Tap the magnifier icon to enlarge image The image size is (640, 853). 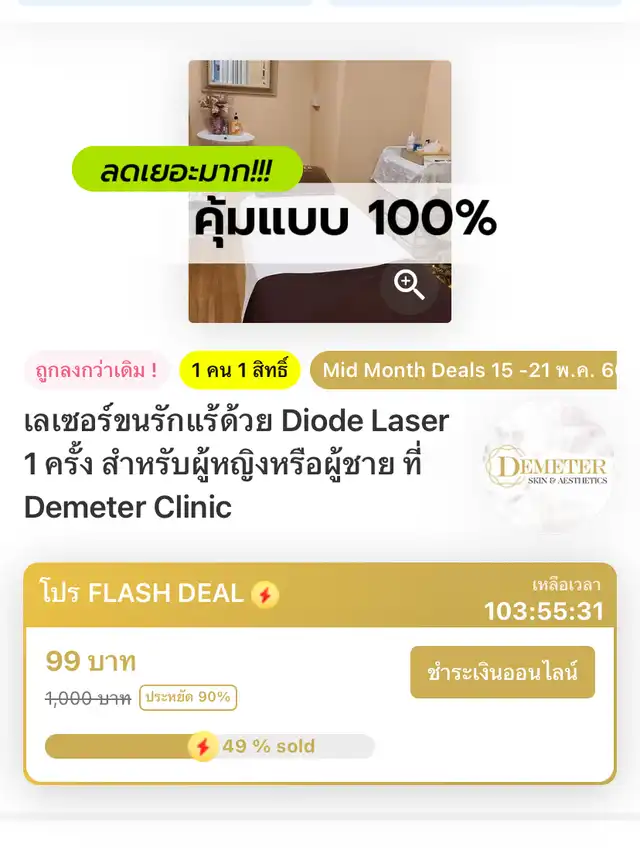tap(409, 285)
